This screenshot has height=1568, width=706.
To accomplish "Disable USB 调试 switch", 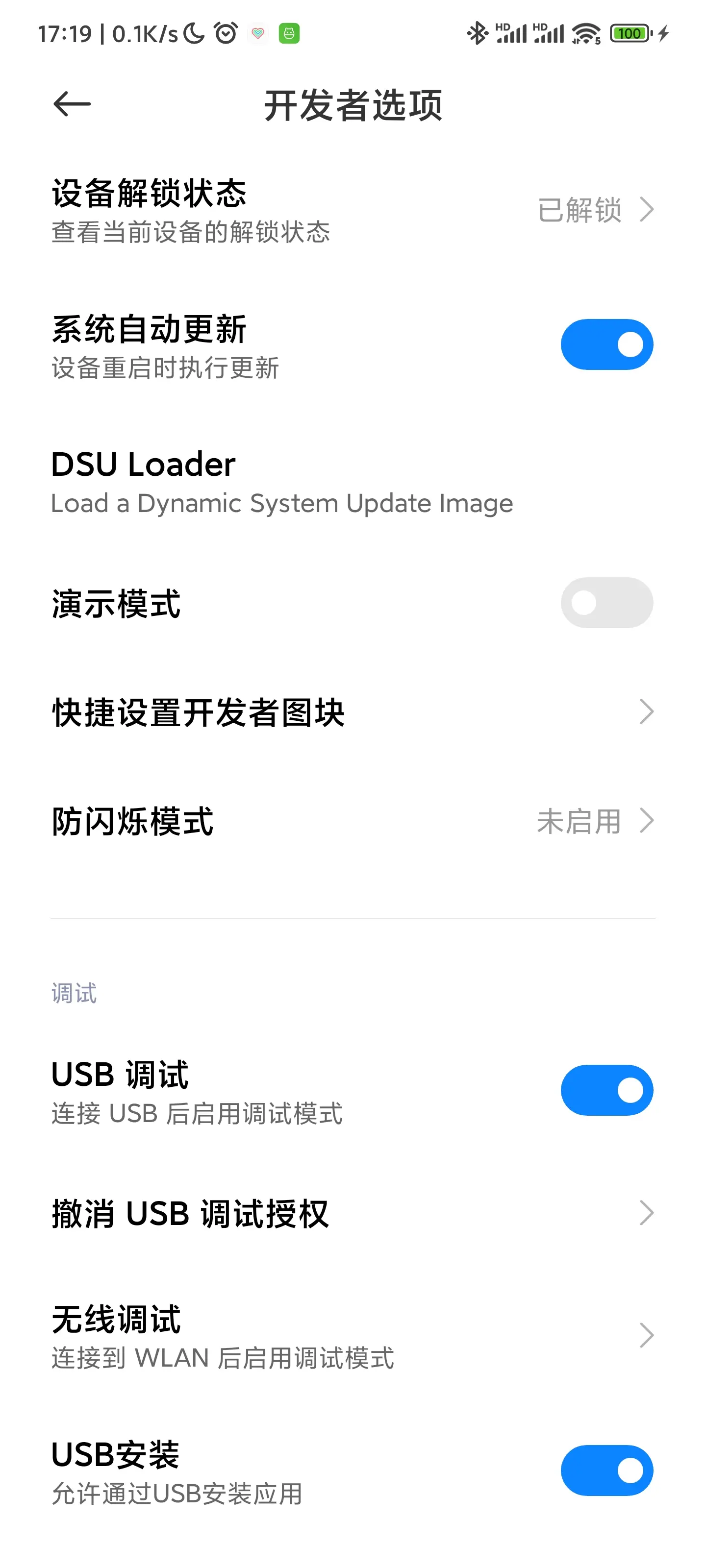I will [606, 1090].
